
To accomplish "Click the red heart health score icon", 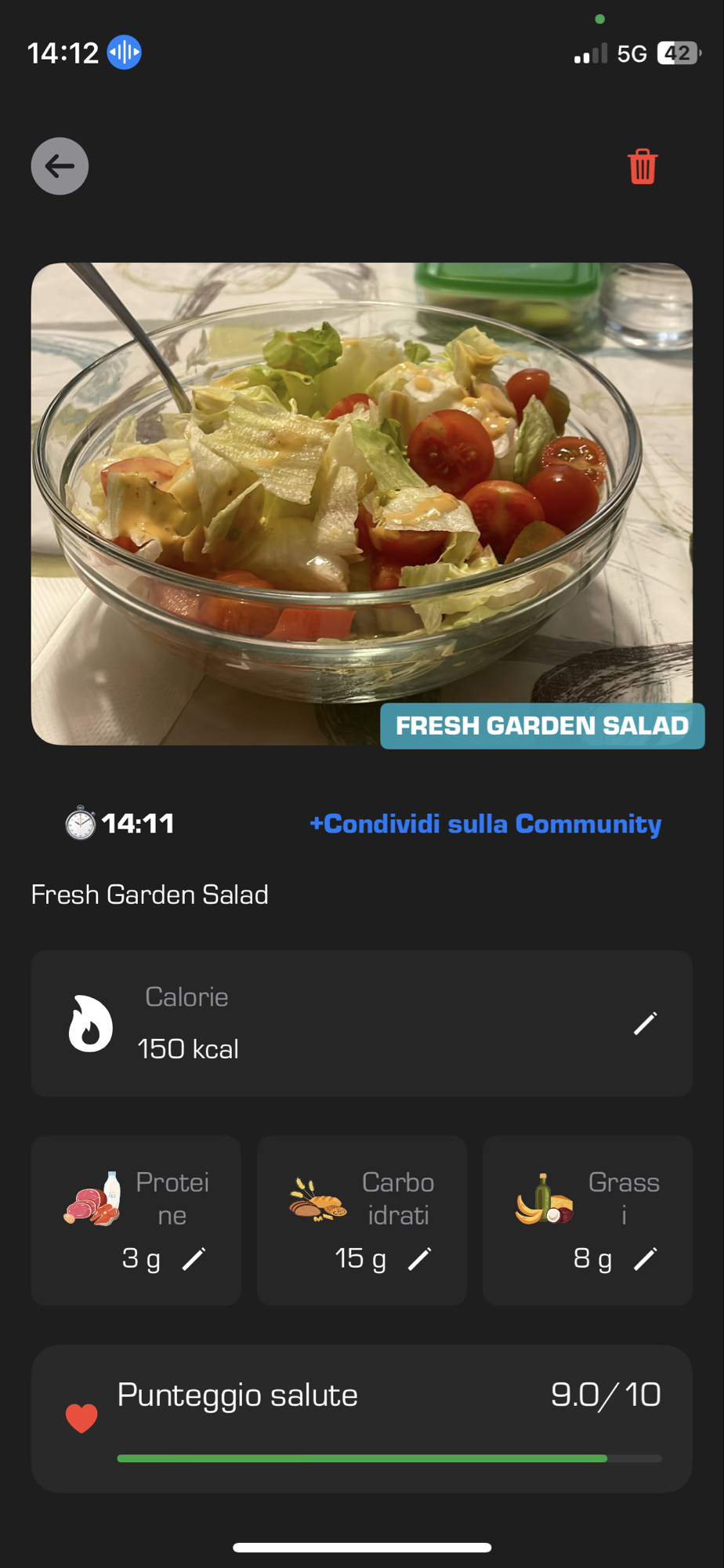I will (81, 1417).
